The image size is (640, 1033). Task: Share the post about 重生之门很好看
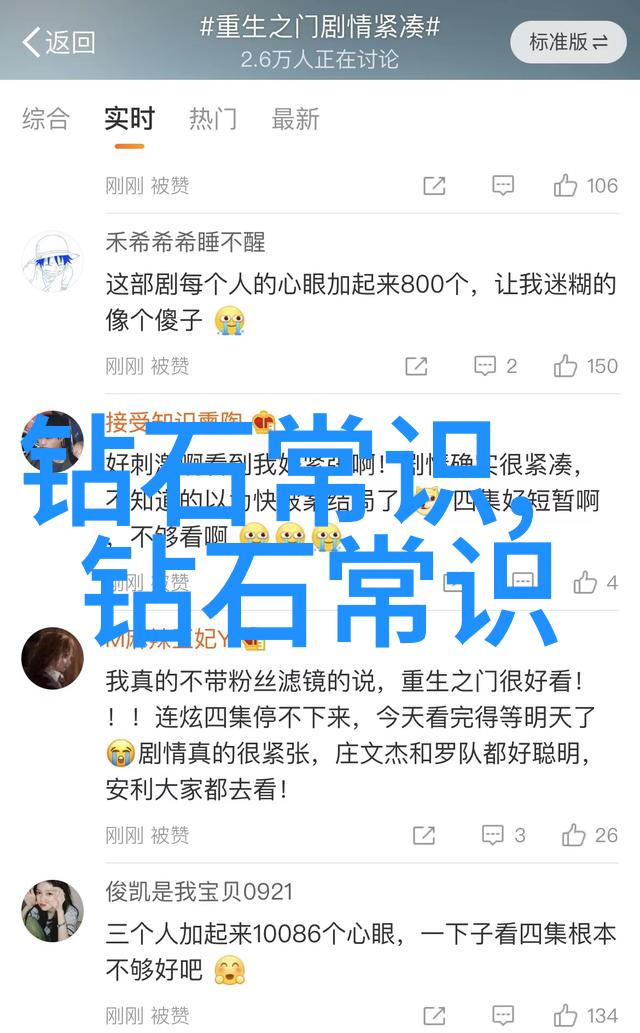[x=424, y=835]
